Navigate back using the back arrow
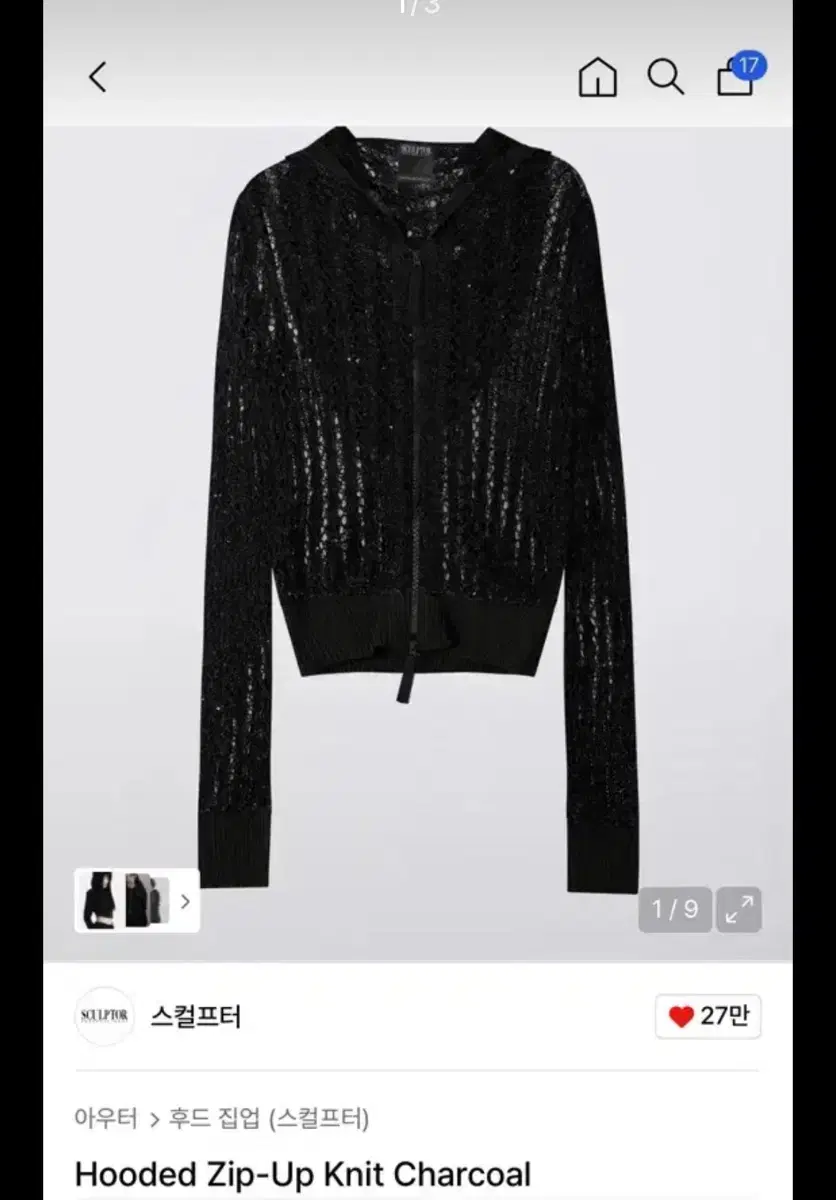 [x=97, y=77]
